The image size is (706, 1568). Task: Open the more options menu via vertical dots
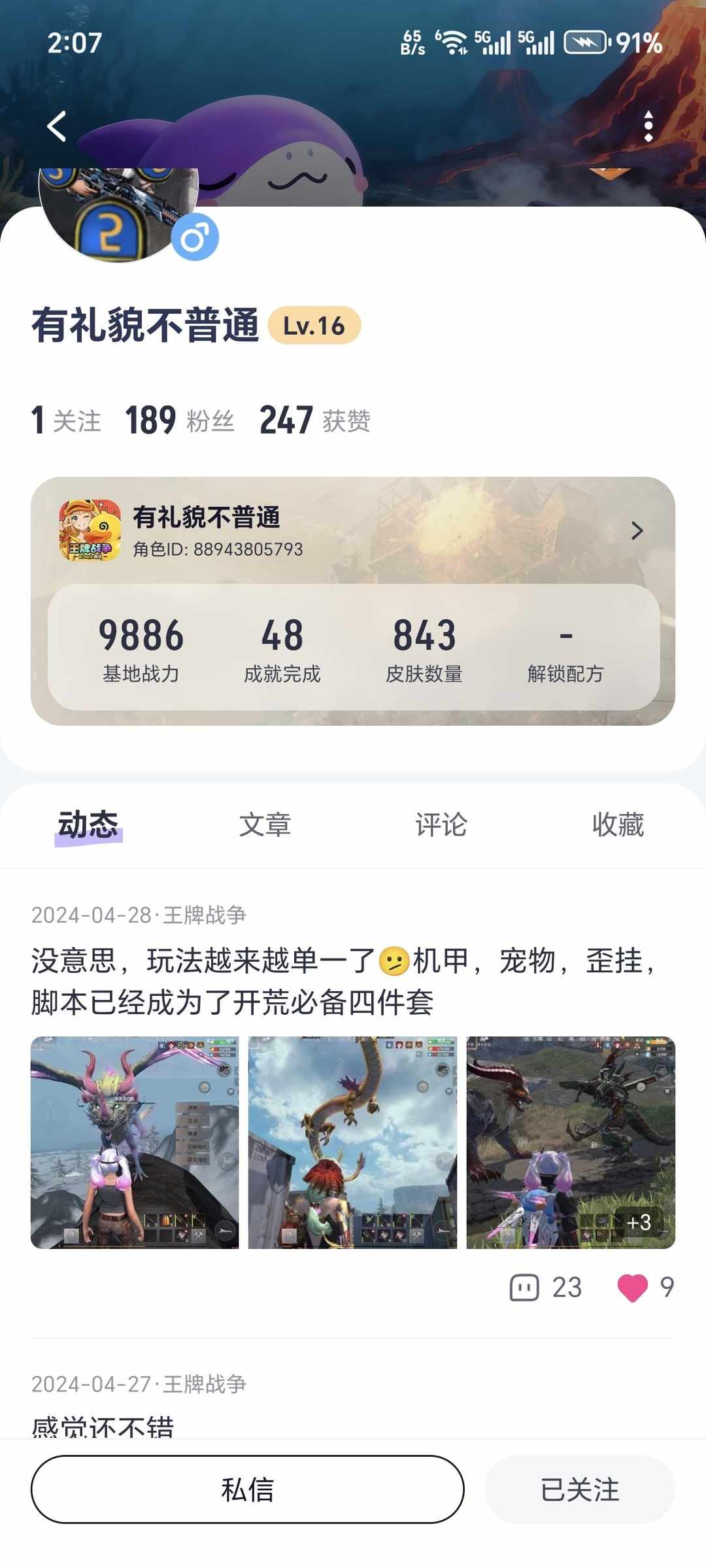pos(647,126)
